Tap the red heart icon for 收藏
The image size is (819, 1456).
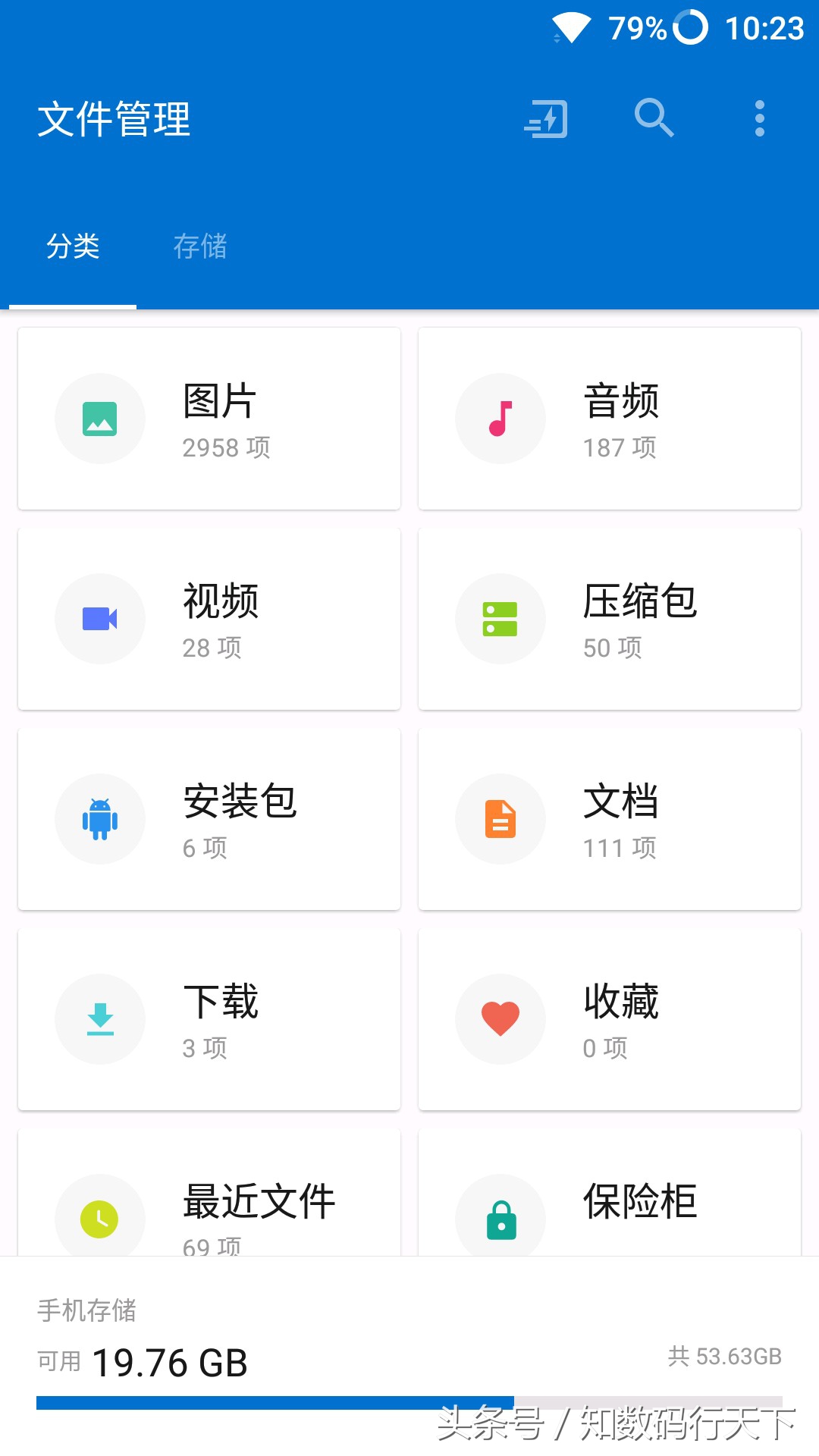pyautogui.click(x=500, y=1018)
